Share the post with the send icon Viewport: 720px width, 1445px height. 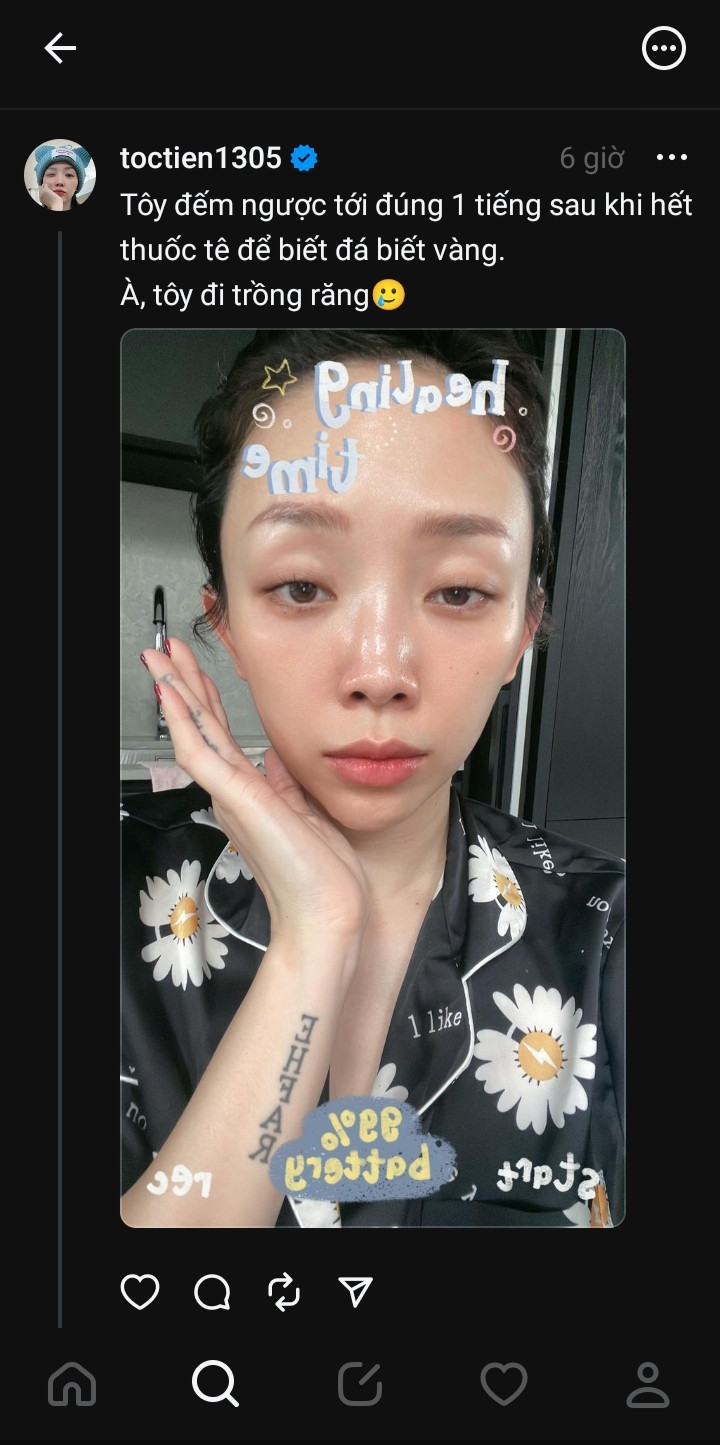click(356, 1291)
